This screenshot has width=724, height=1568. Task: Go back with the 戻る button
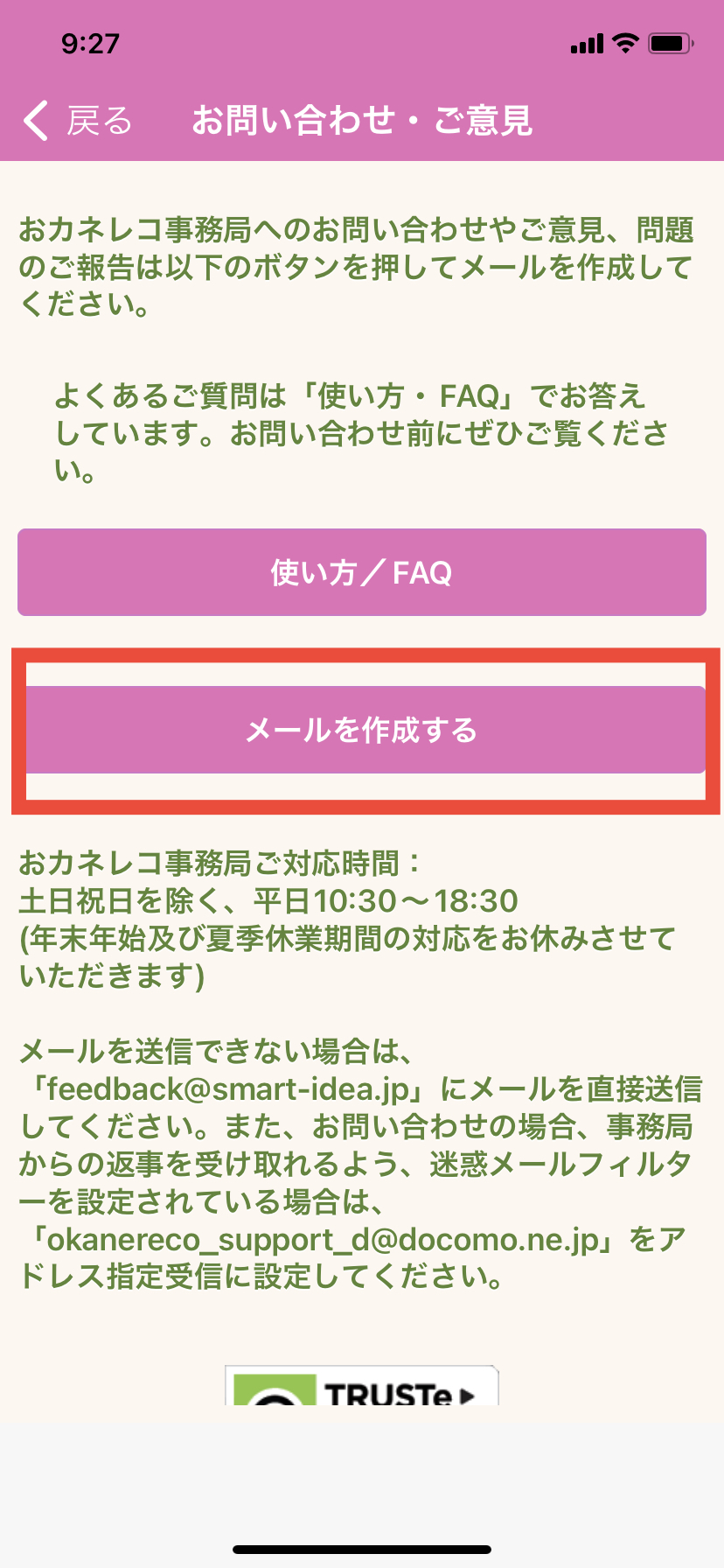point(77,121)
